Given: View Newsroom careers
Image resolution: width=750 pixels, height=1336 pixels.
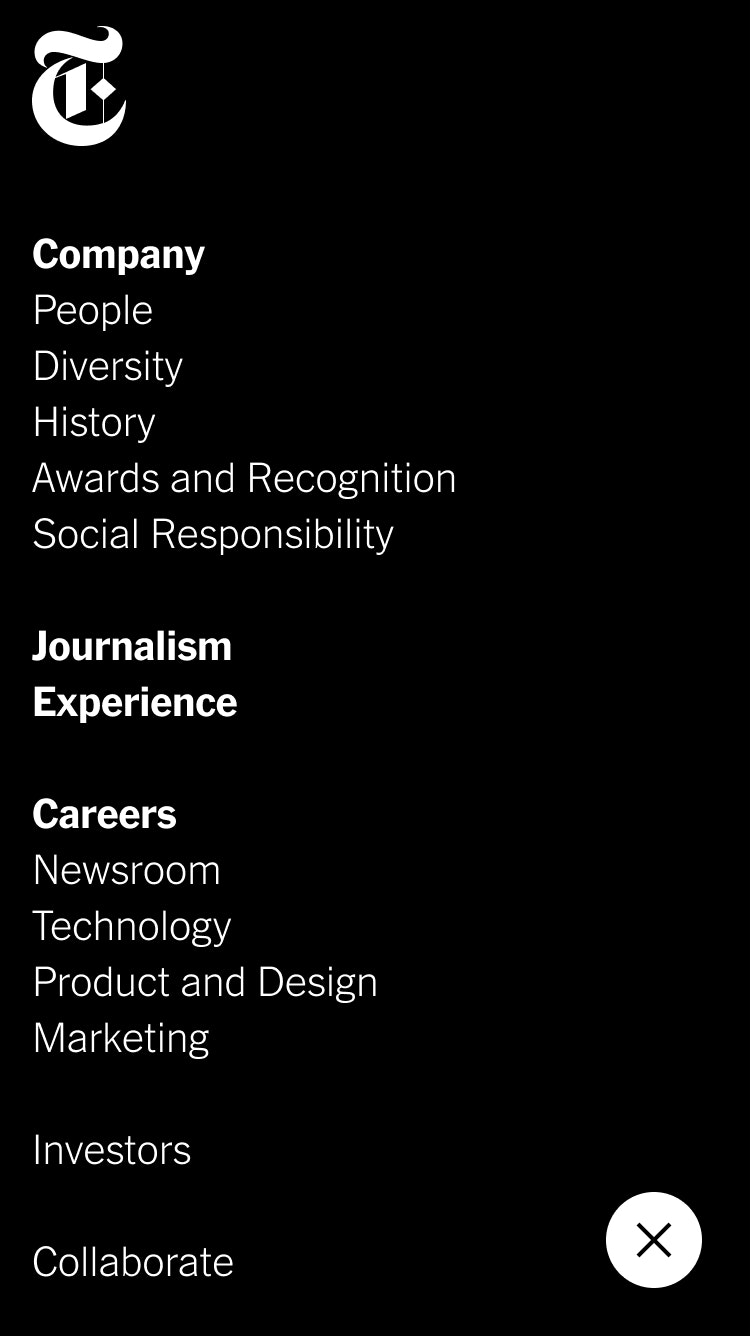Looking at the screenshot, I should tap(127, 871).
